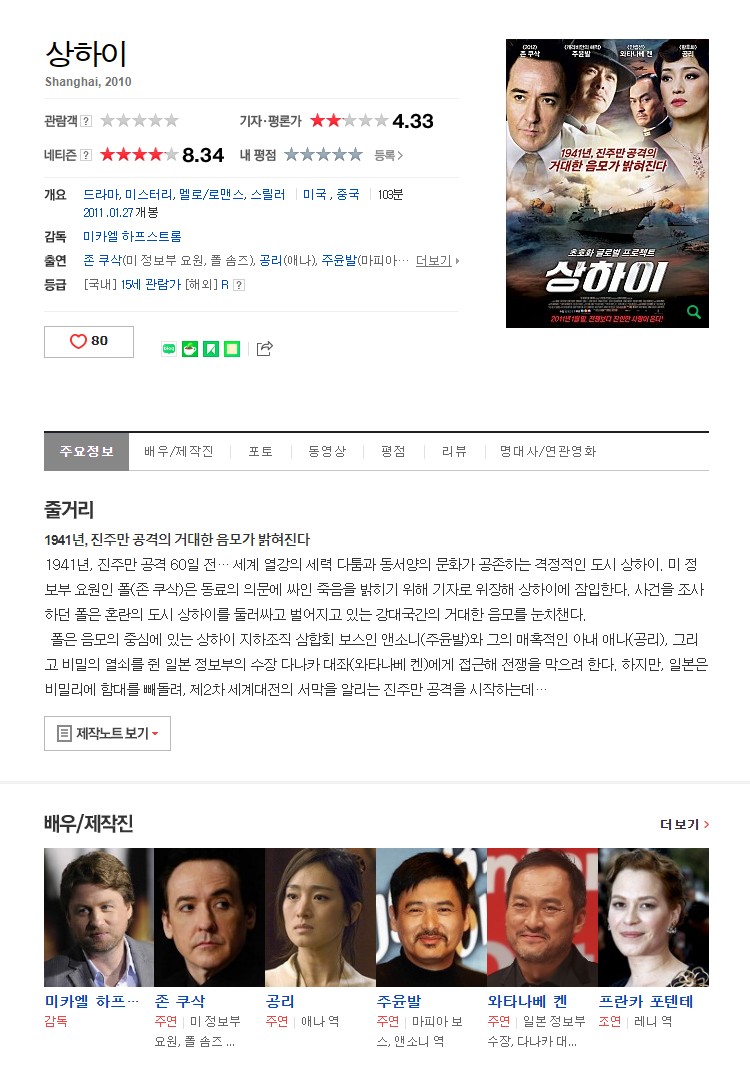Switch to the 동영상 tab
This screenshot has height=1066, width=750.
327,451
